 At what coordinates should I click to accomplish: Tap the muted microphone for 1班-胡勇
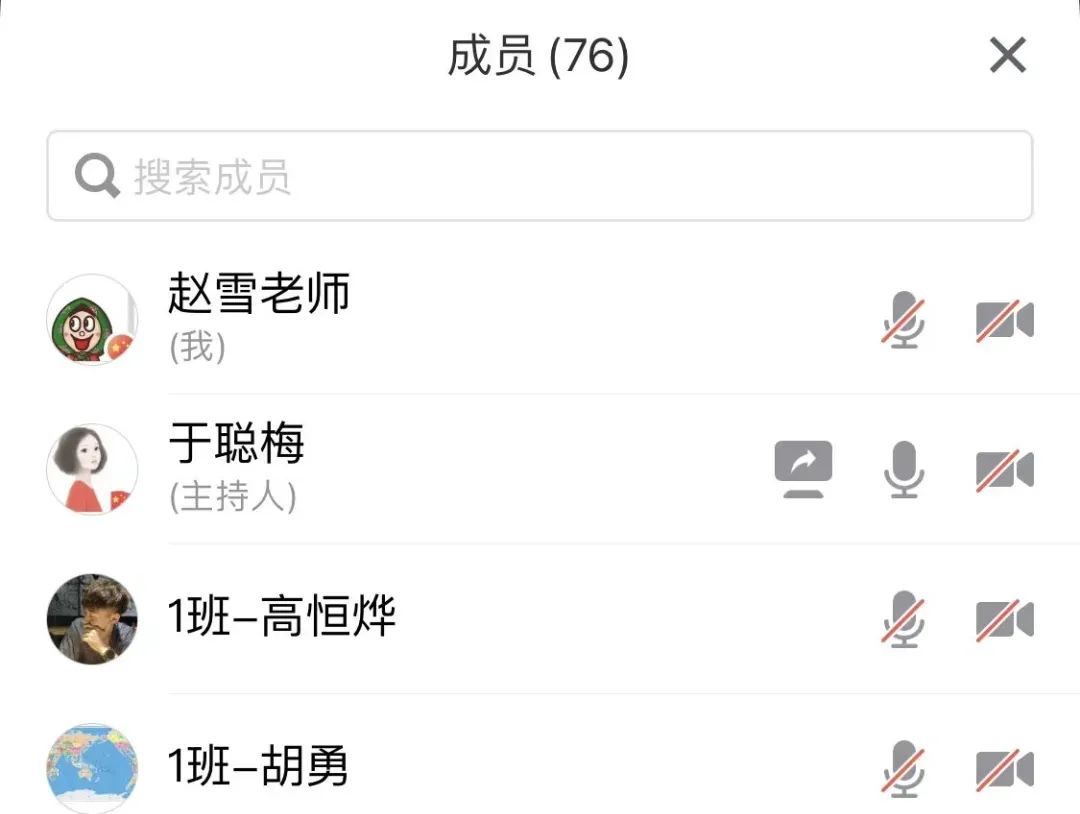tap(903, 768)
